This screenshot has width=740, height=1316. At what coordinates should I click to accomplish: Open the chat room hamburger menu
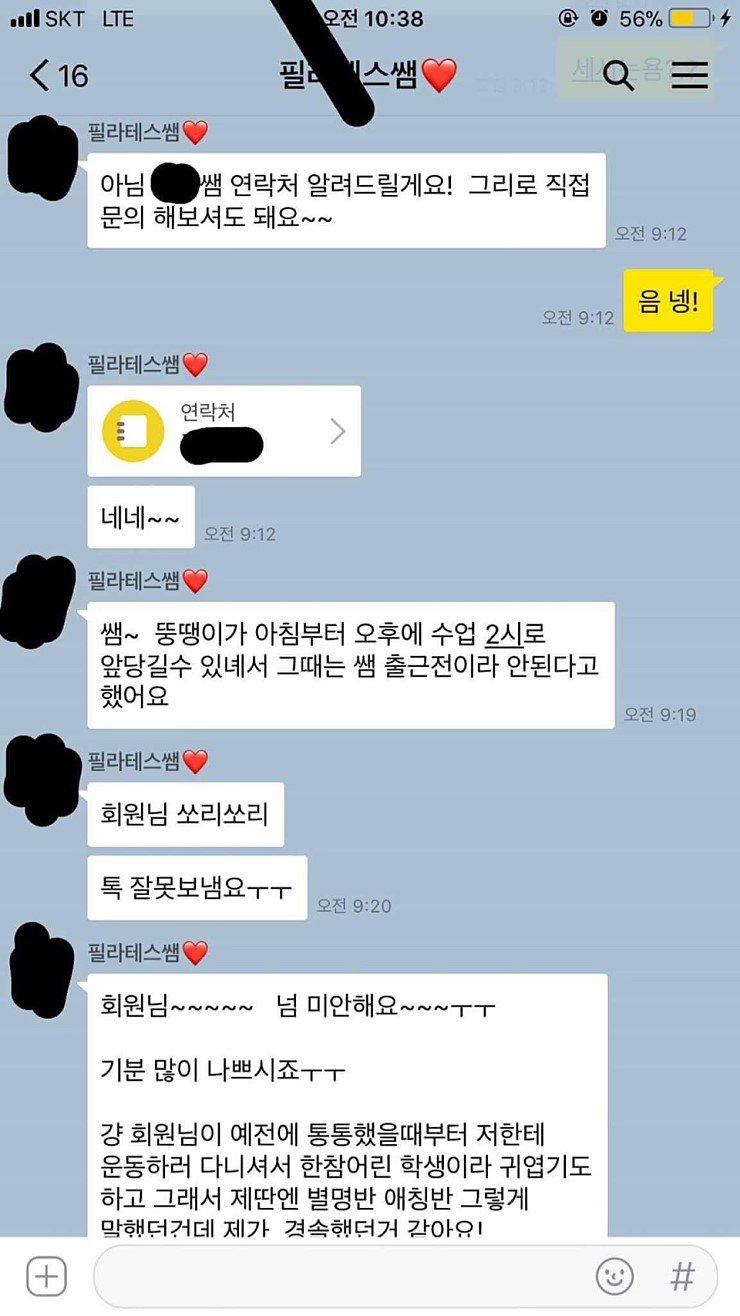click(x=689, y=76)
